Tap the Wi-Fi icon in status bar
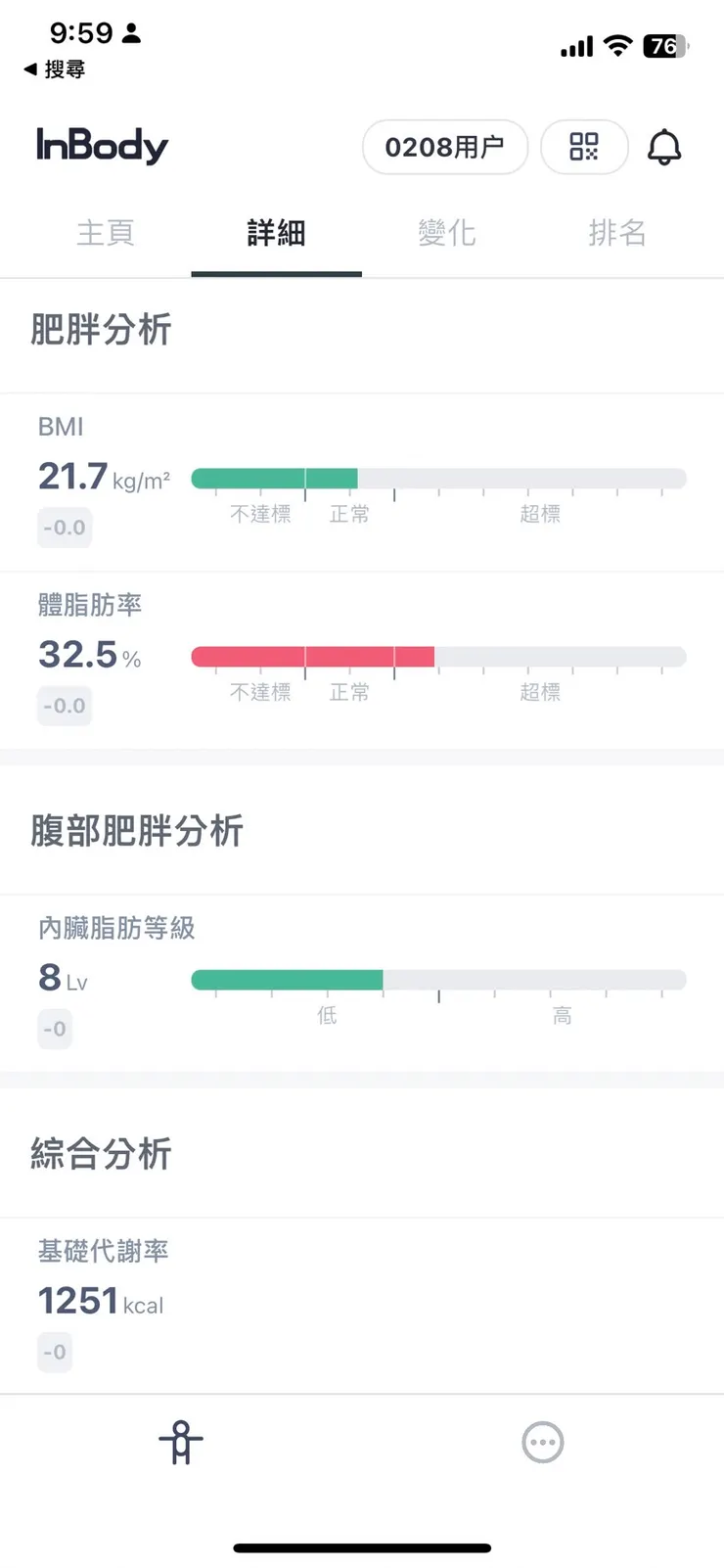The width and height of the screenshot is (724, 1568). point(618,46)
